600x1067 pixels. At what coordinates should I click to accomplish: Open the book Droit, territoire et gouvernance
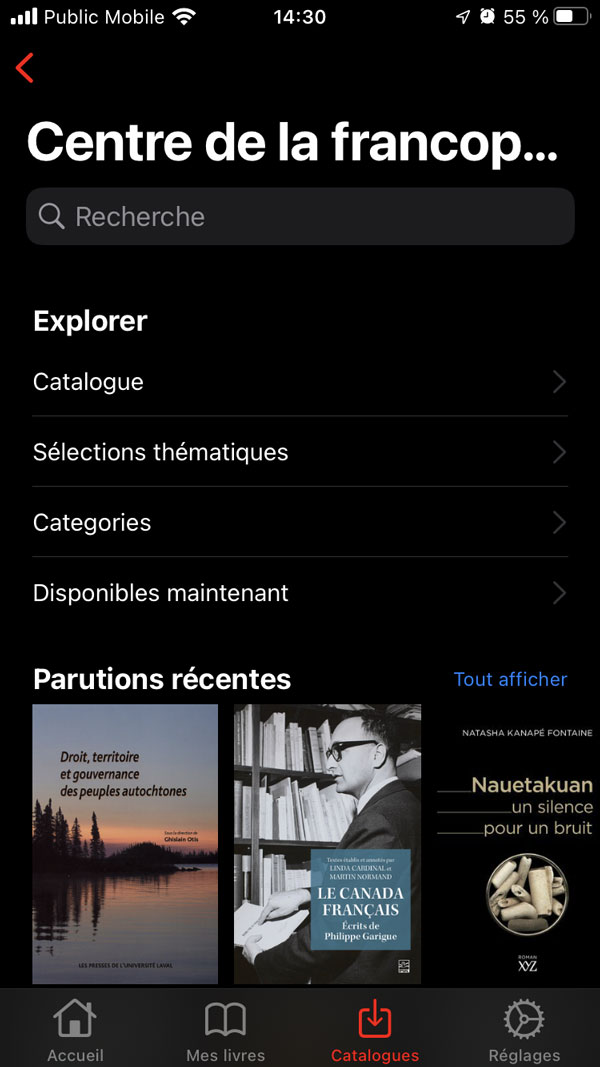coord(125,844)
